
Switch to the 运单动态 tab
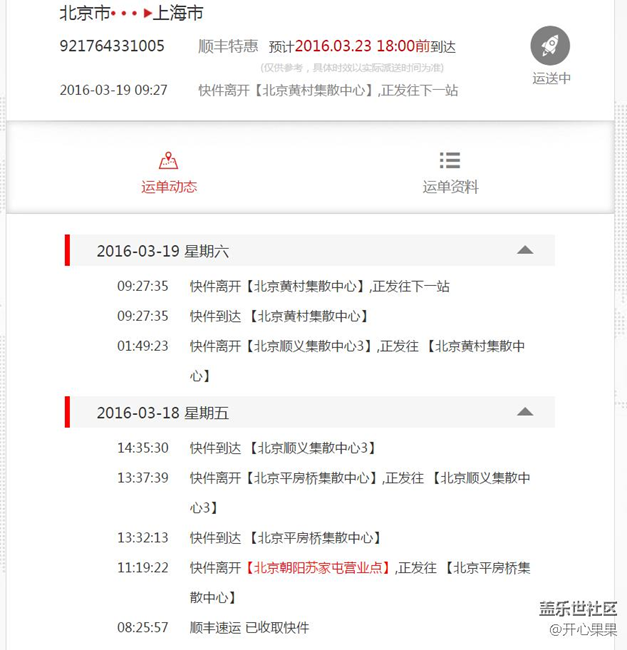click(168, 172)
